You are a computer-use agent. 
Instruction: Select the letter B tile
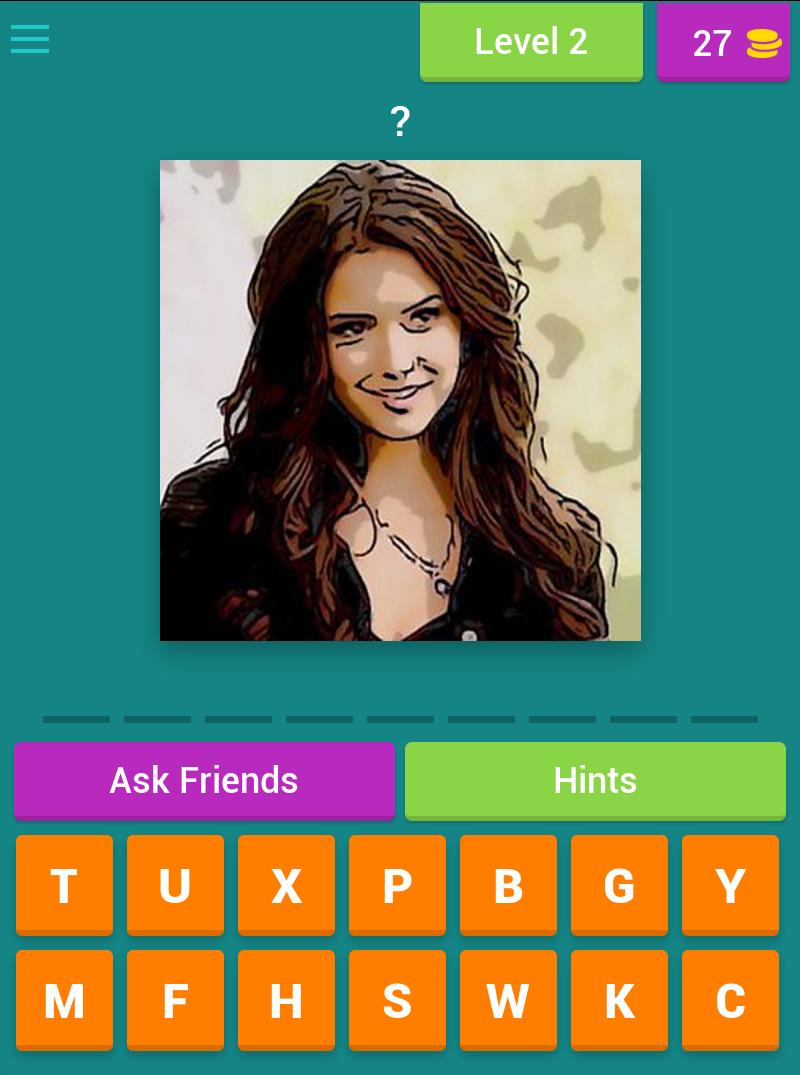tap(508, 885)
